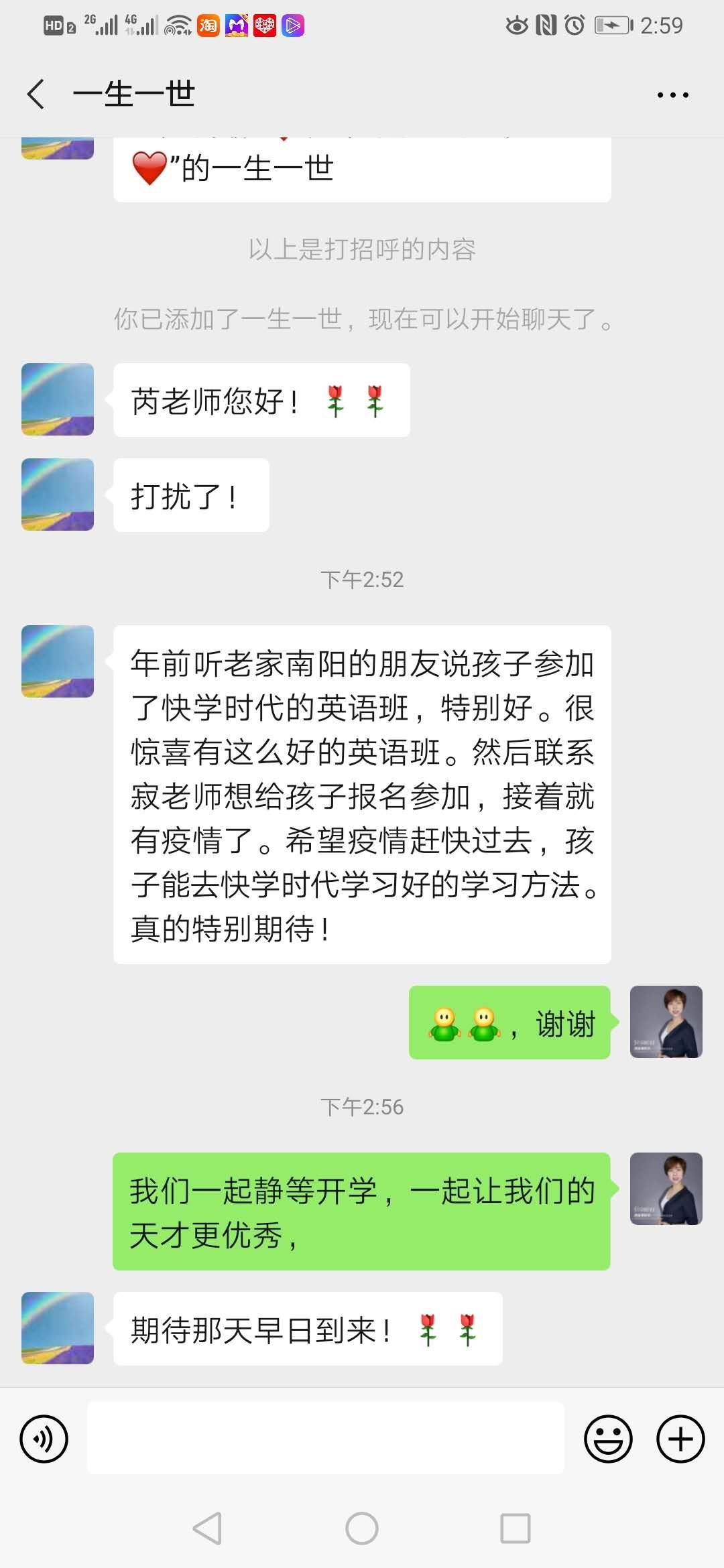Tap the 4G signal strength bars
This screenshot has width=724, height=1568.
coord(142,27)
